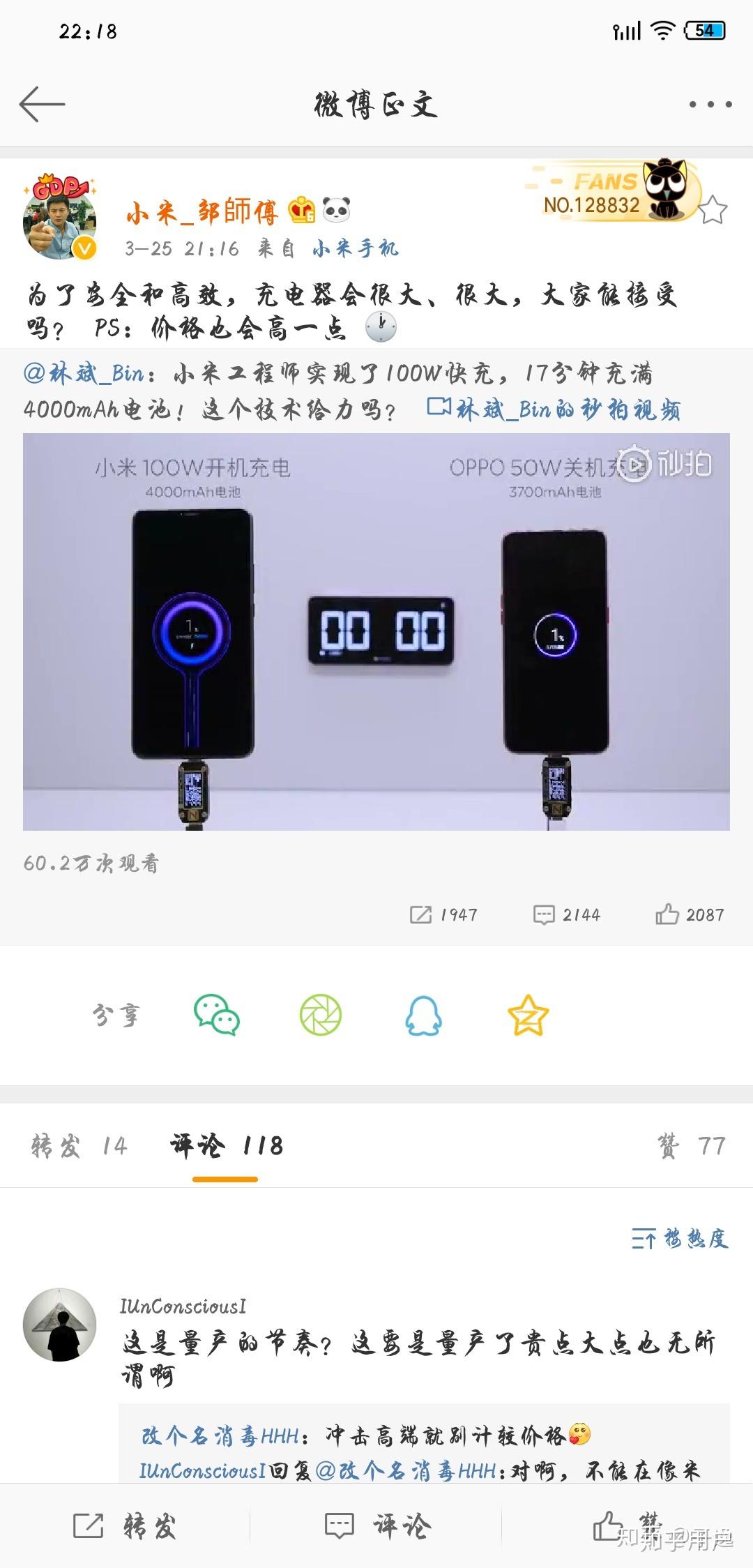Tap 转发 in the bottom bar
Screen dimensions: 753x1568
pos(125,1525)
